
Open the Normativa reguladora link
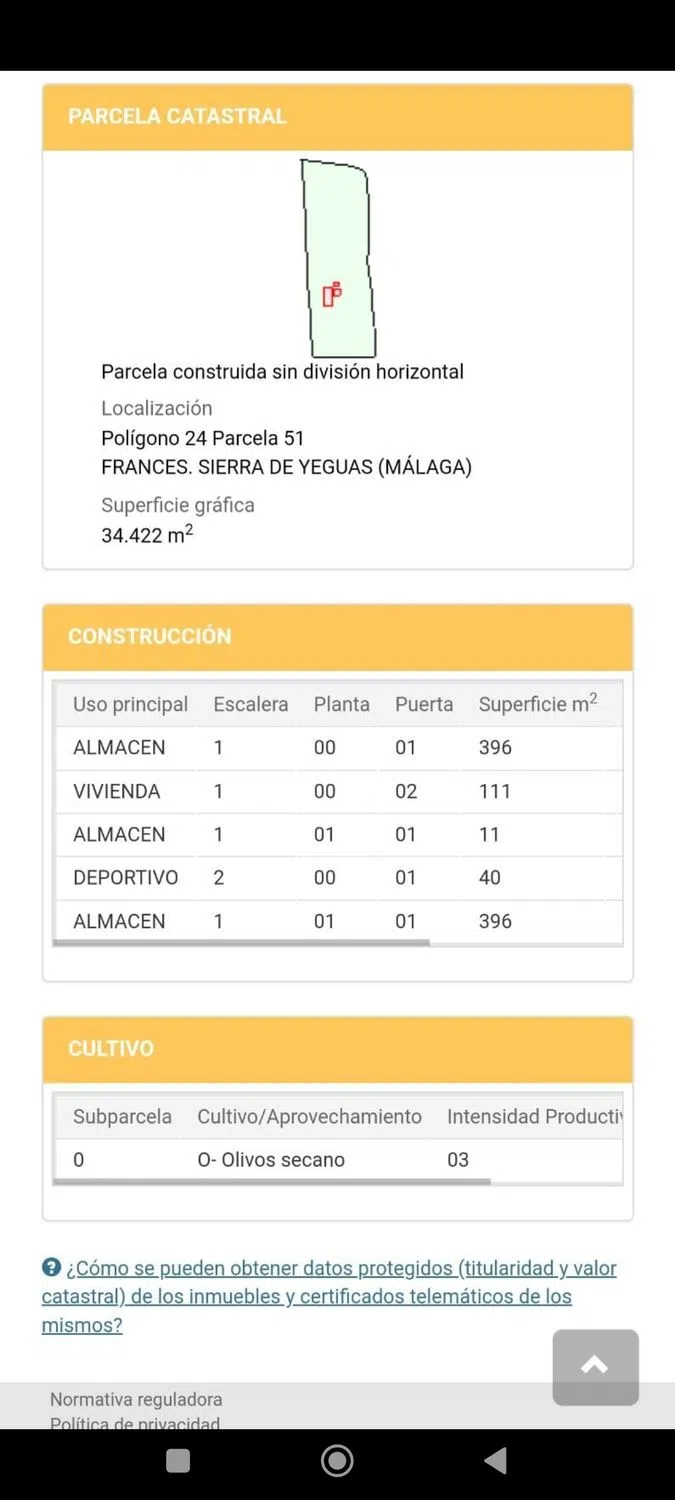136,1399
